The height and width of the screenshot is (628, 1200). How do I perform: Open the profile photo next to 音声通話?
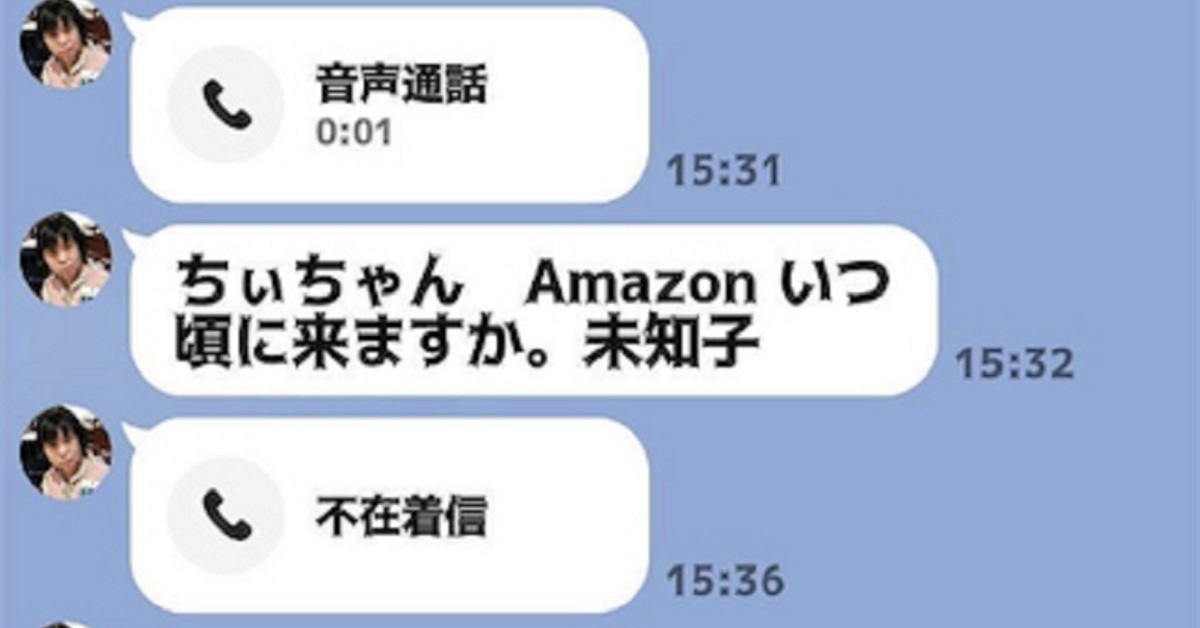(66, 44)
